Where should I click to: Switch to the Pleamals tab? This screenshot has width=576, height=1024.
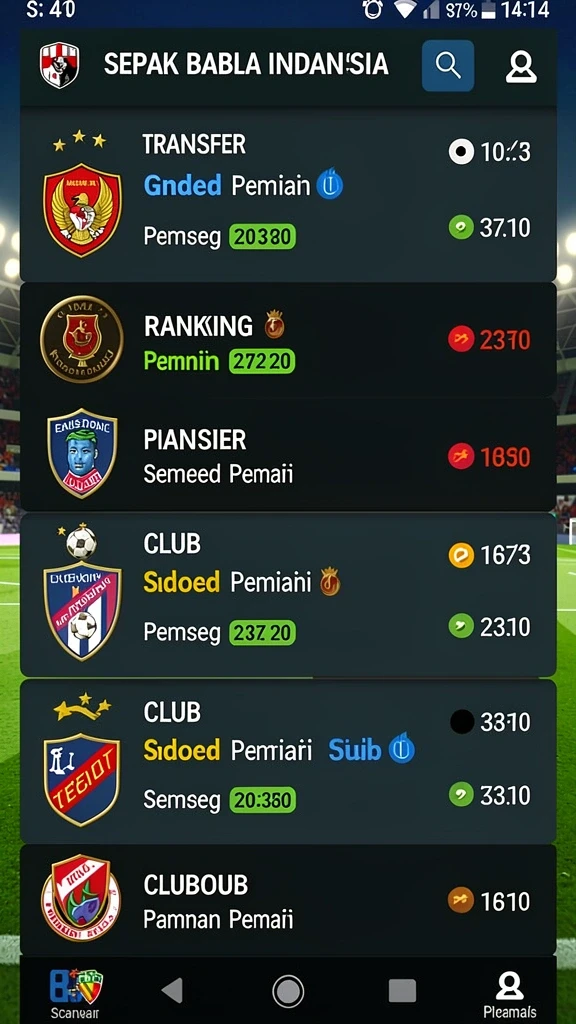point(509,995)
